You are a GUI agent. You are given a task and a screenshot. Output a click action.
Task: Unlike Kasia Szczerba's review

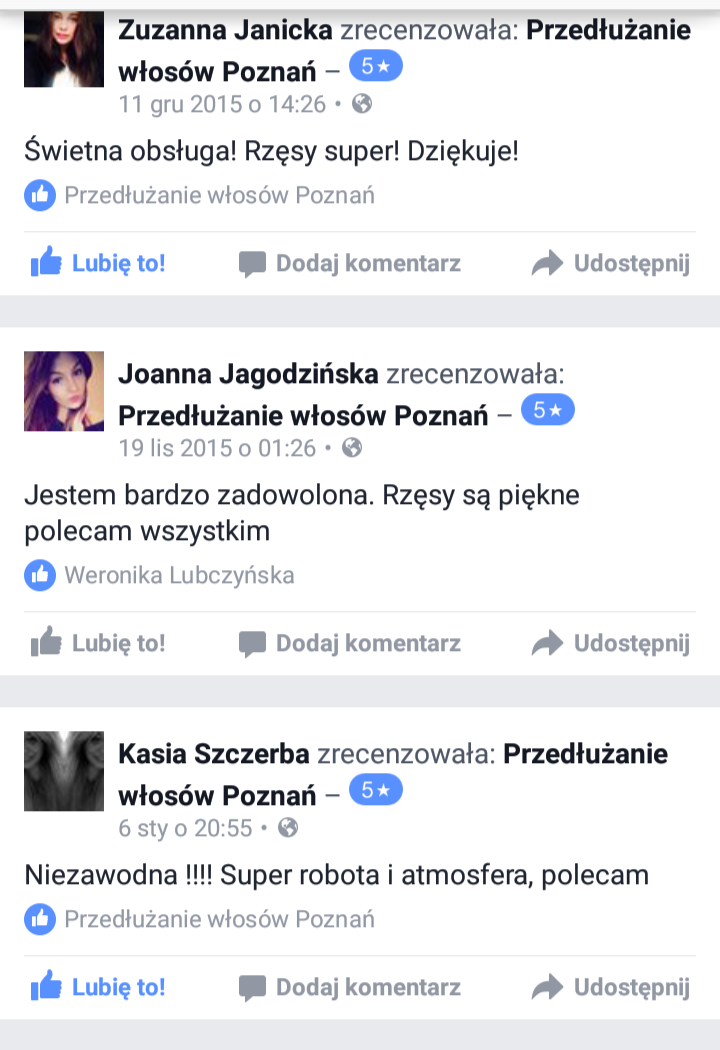98,987
